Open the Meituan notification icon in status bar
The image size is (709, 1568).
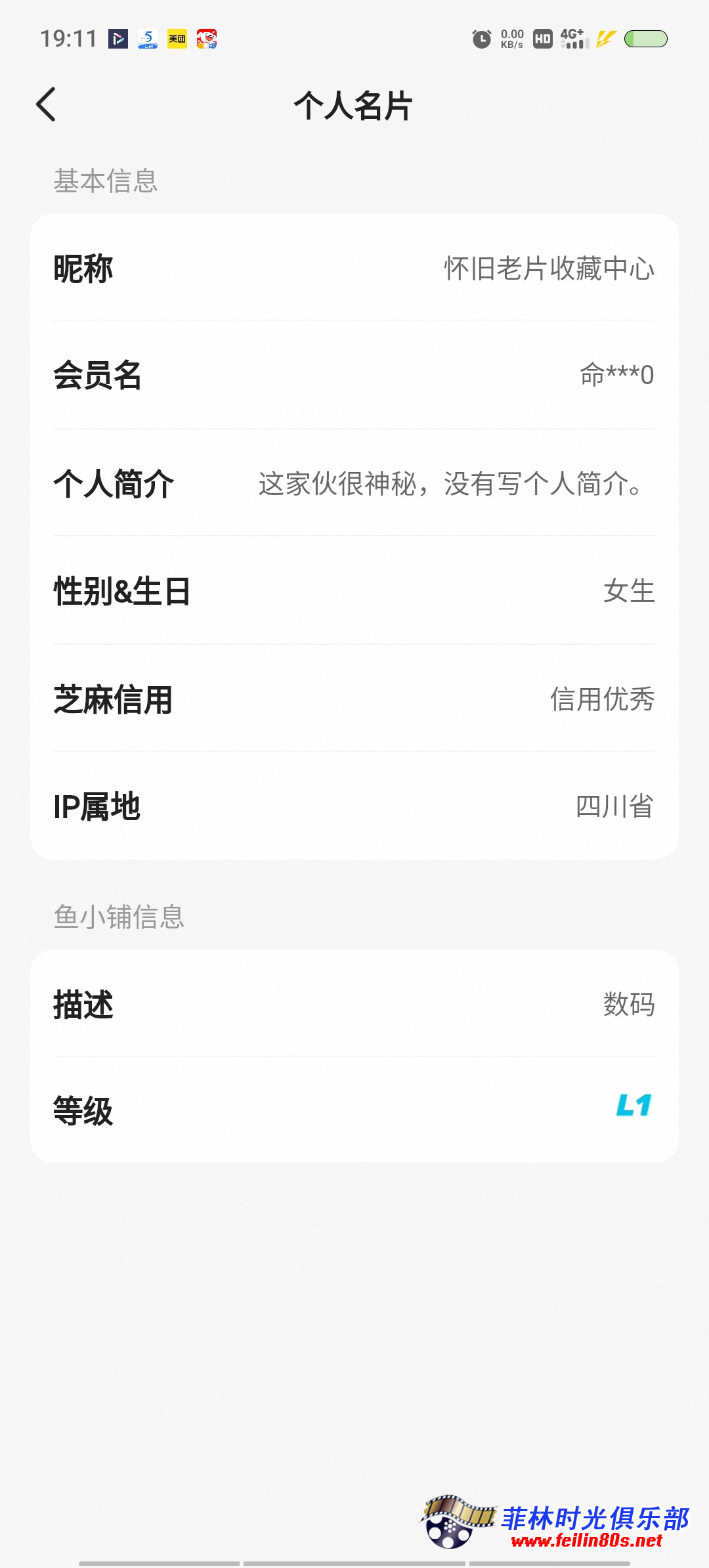(x=177, y=39)
